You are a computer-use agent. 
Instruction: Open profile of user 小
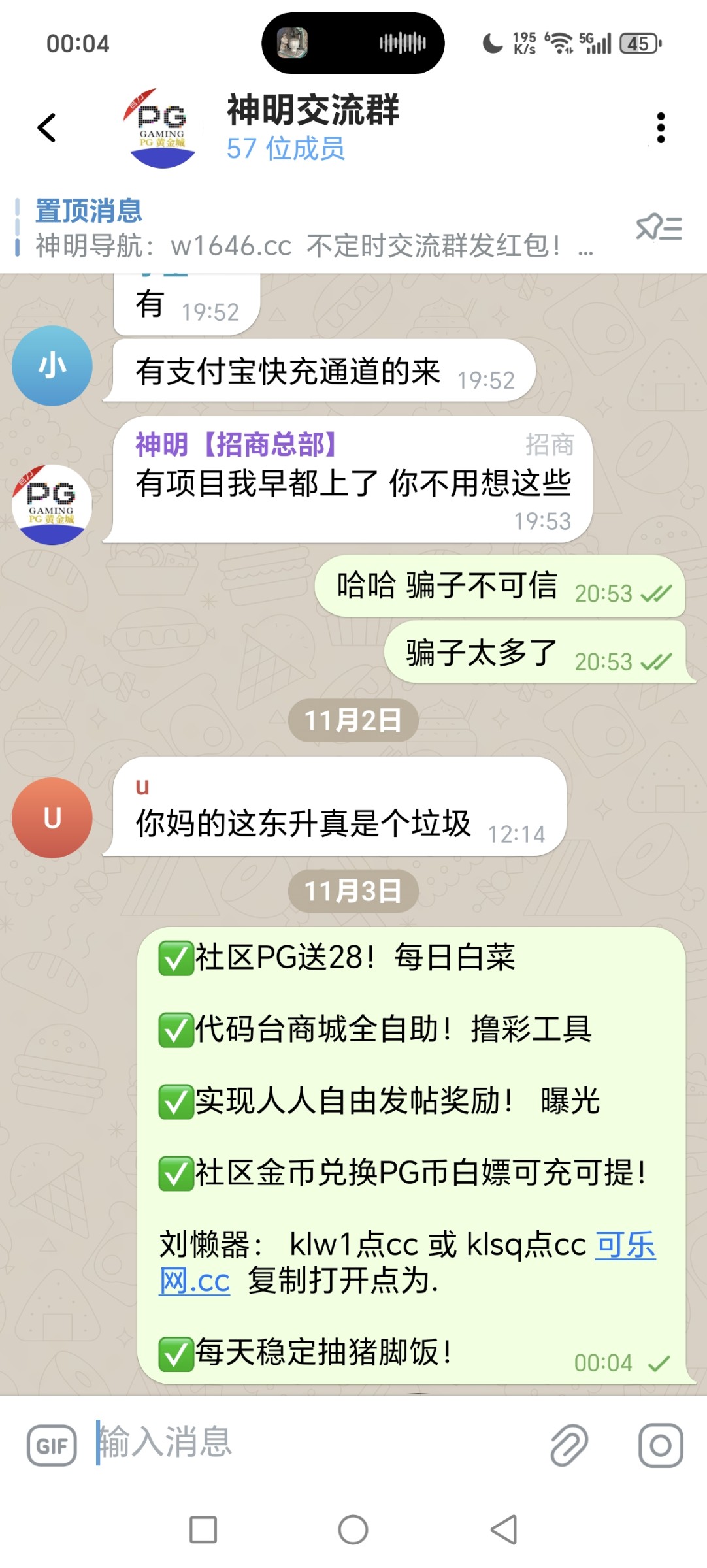pyautogui.click(x=52, y=366)
